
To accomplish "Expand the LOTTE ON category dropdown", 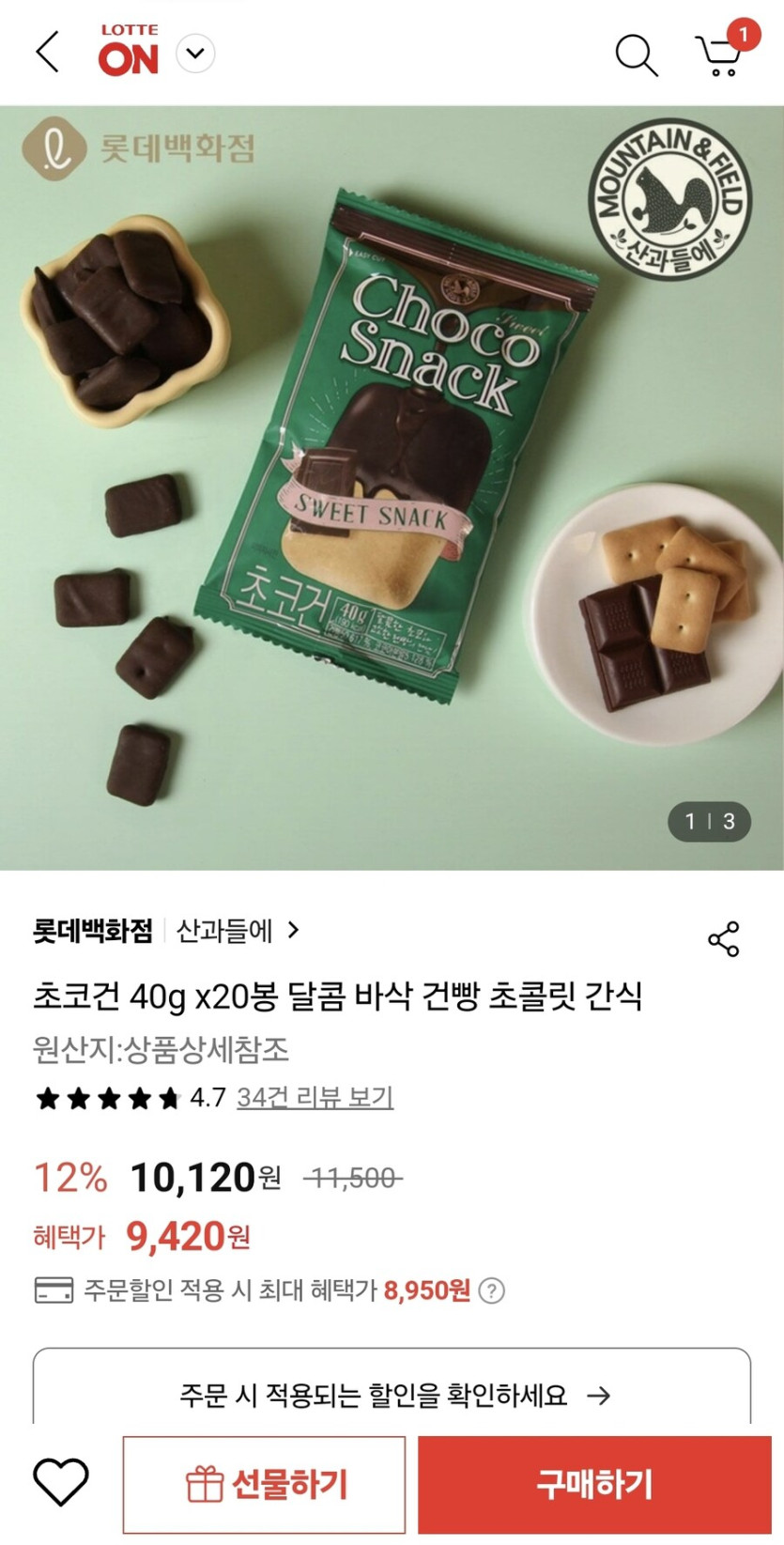I will [194, 54].
